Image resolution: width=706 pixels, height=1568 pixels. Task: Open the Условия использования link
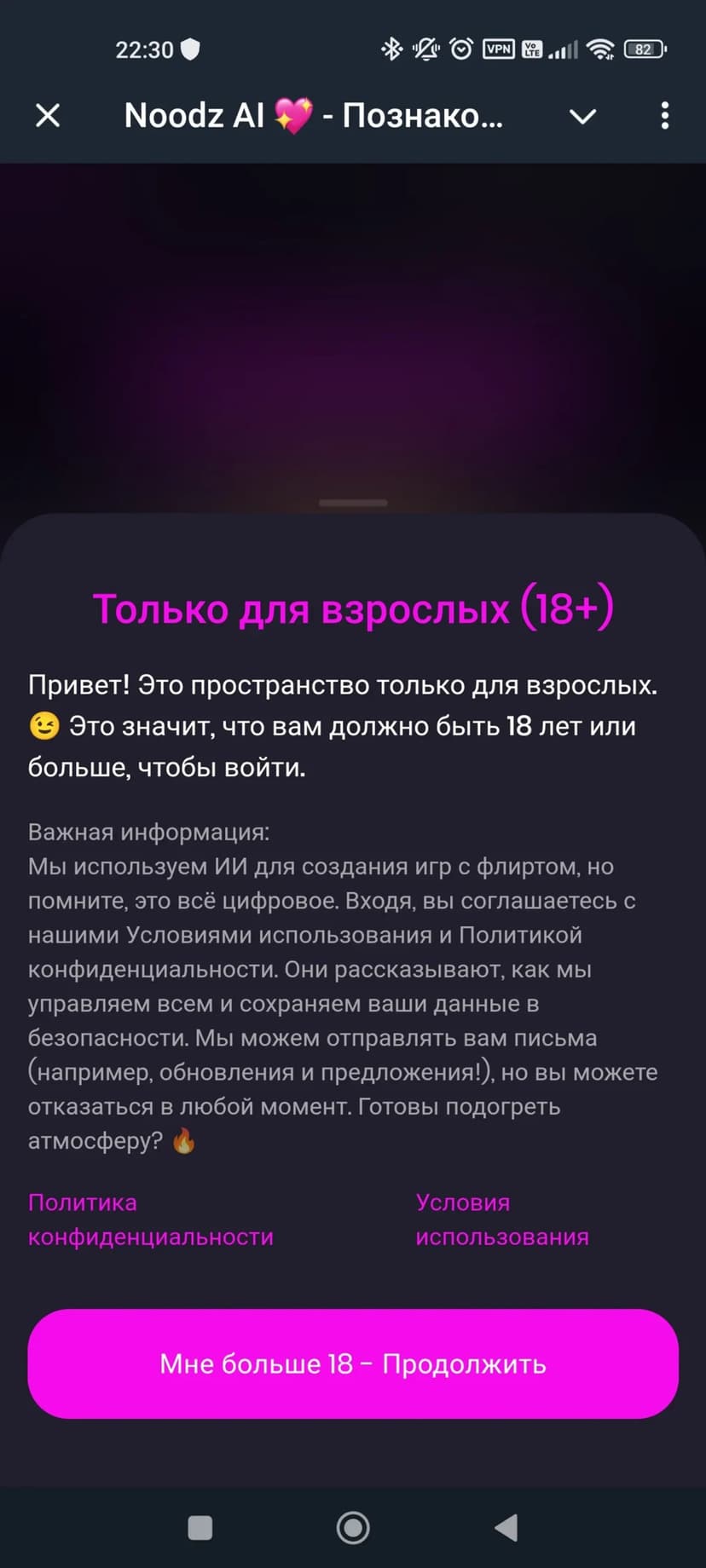point(501,1219)
